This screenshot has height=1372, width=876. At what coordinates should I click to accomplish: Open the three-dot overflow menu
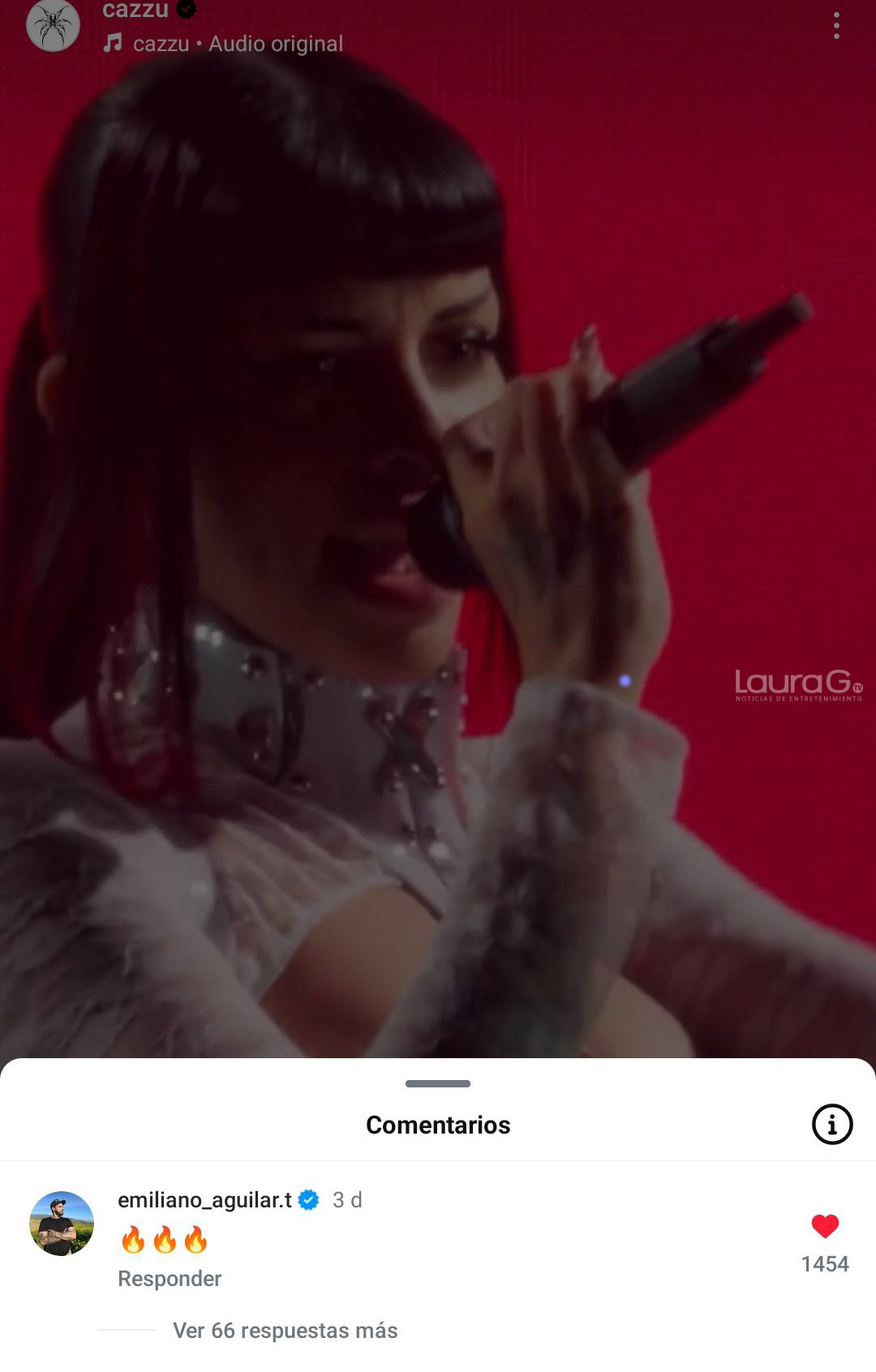point(836,25)
